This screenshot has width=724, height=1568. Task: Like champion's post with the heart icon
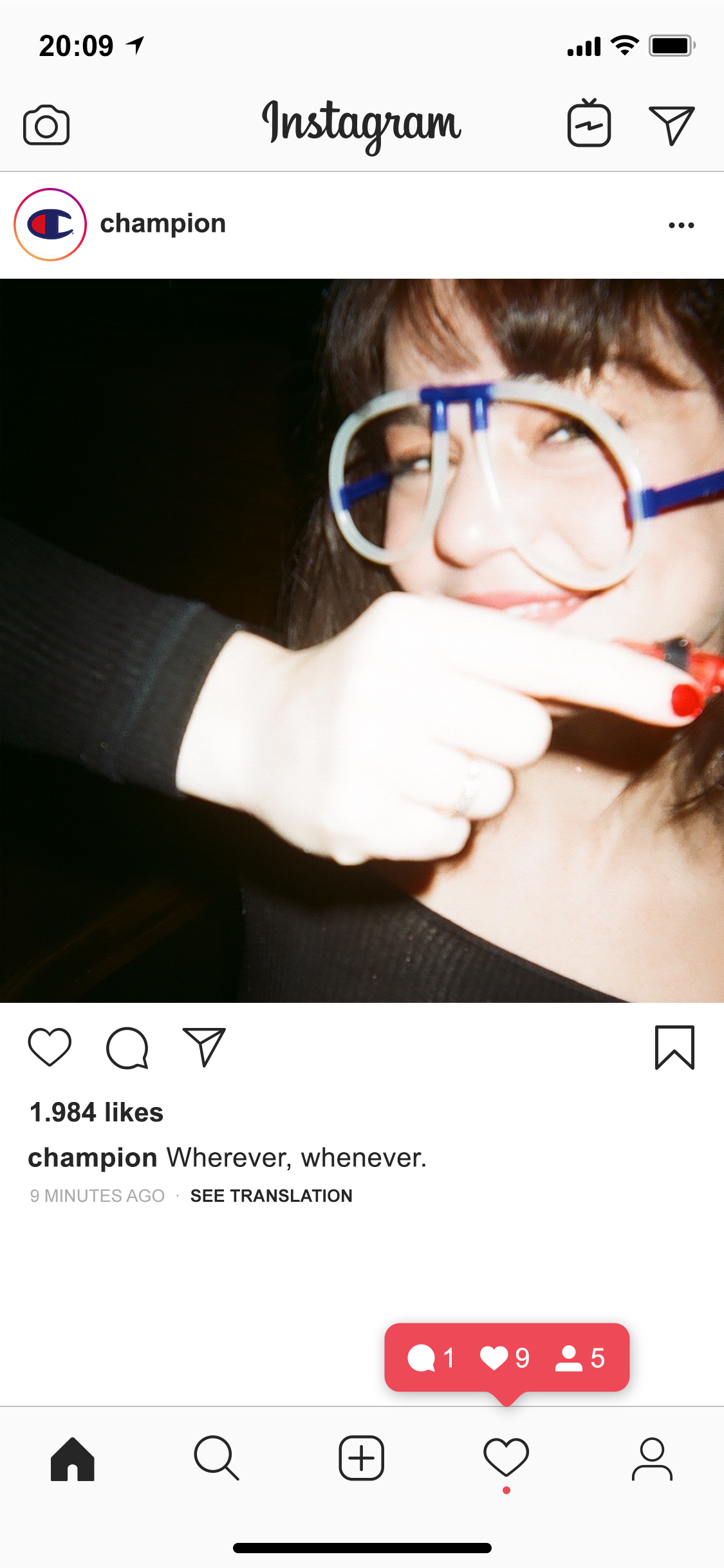pos(50,1047)
